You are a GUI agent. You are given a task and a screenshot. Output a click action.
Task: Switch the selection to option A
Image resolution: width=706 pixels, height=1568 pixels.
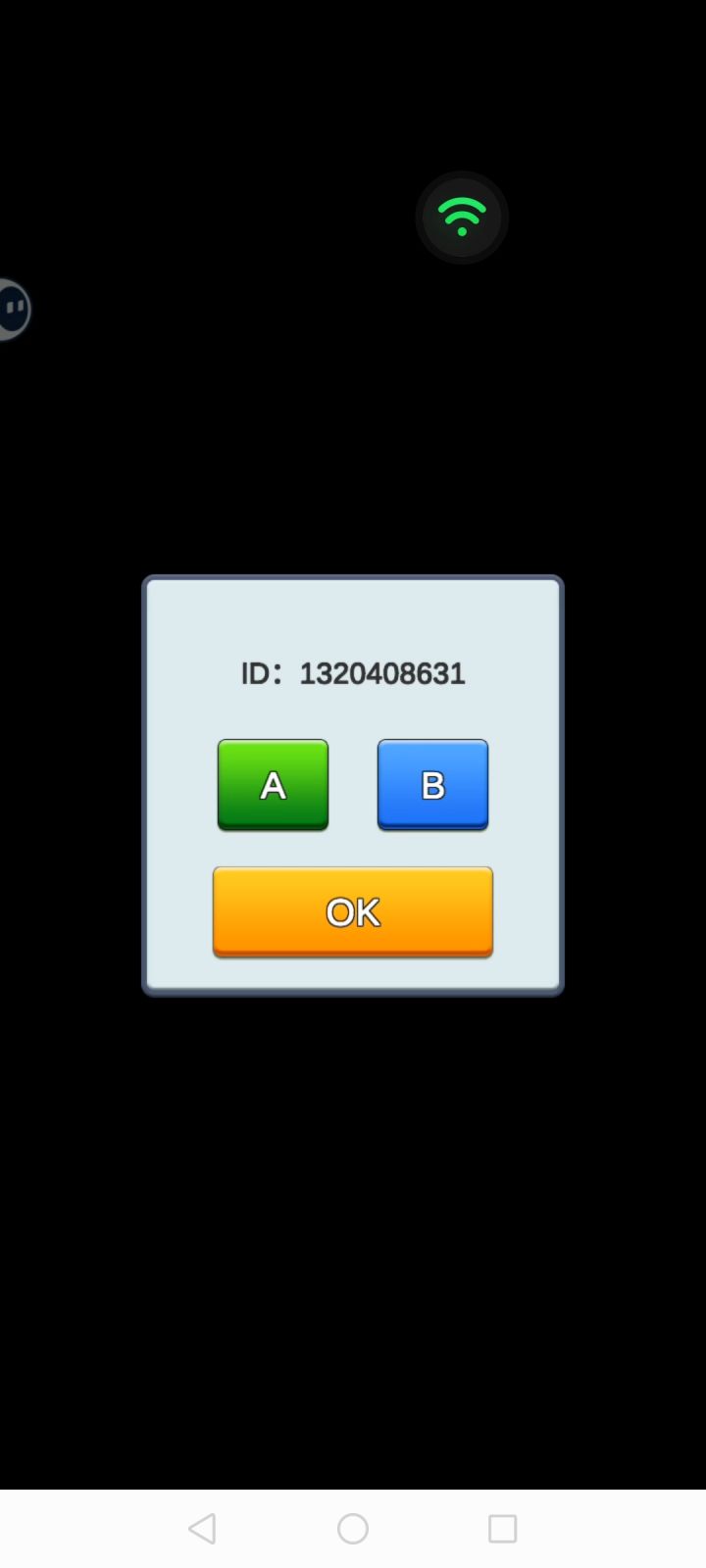[273, 784]
